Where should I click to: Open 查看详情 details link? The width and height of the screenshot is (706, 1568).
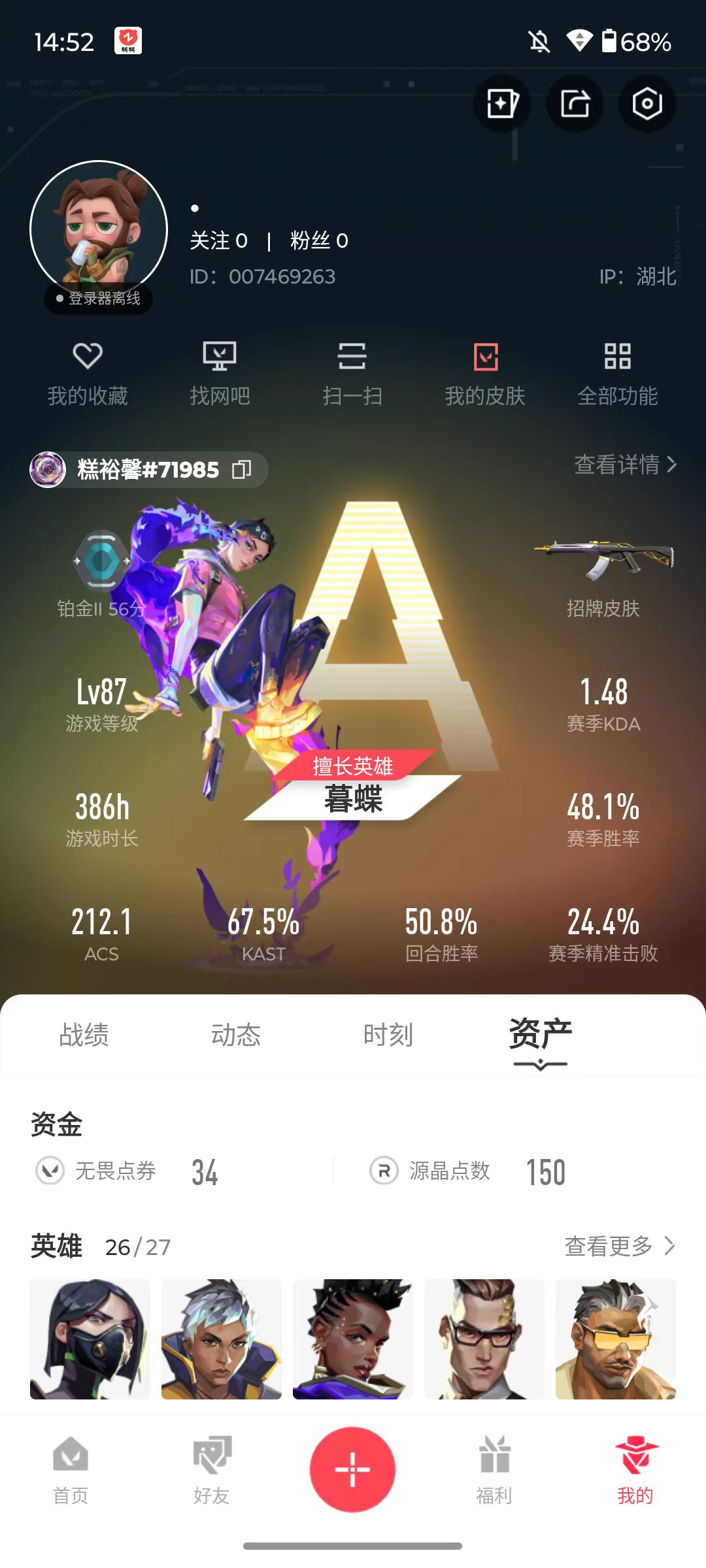click(625, 465)
